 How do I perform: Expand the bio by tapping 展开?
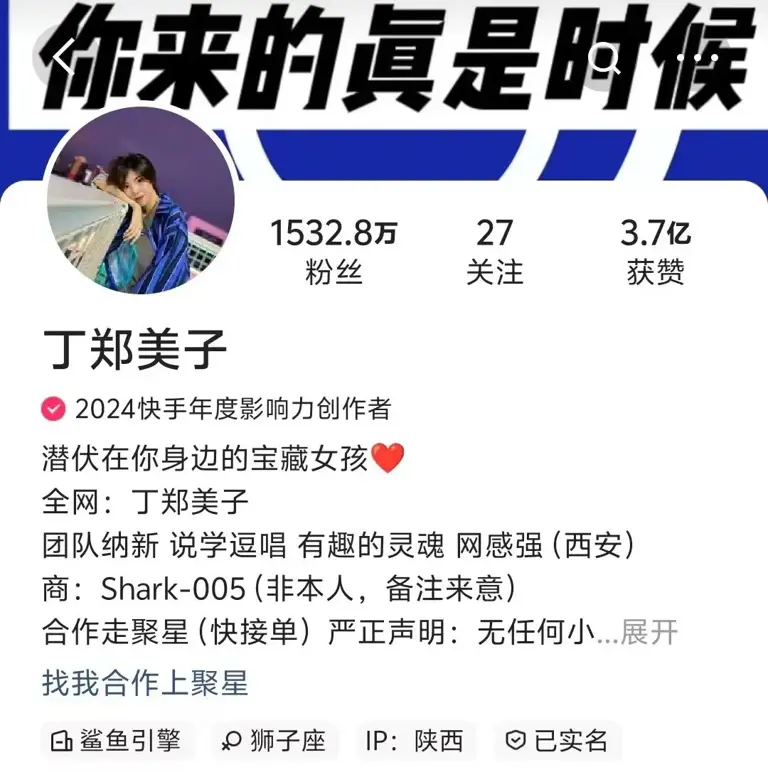click(650, 631)
